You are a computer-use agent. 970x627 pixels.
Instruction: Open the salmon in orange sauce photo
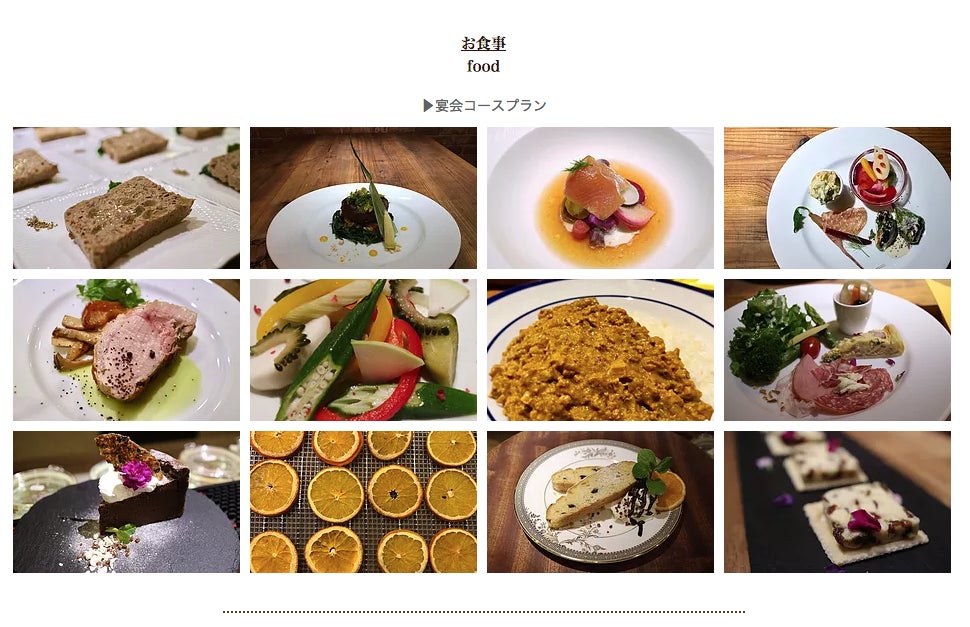(600, 198)
